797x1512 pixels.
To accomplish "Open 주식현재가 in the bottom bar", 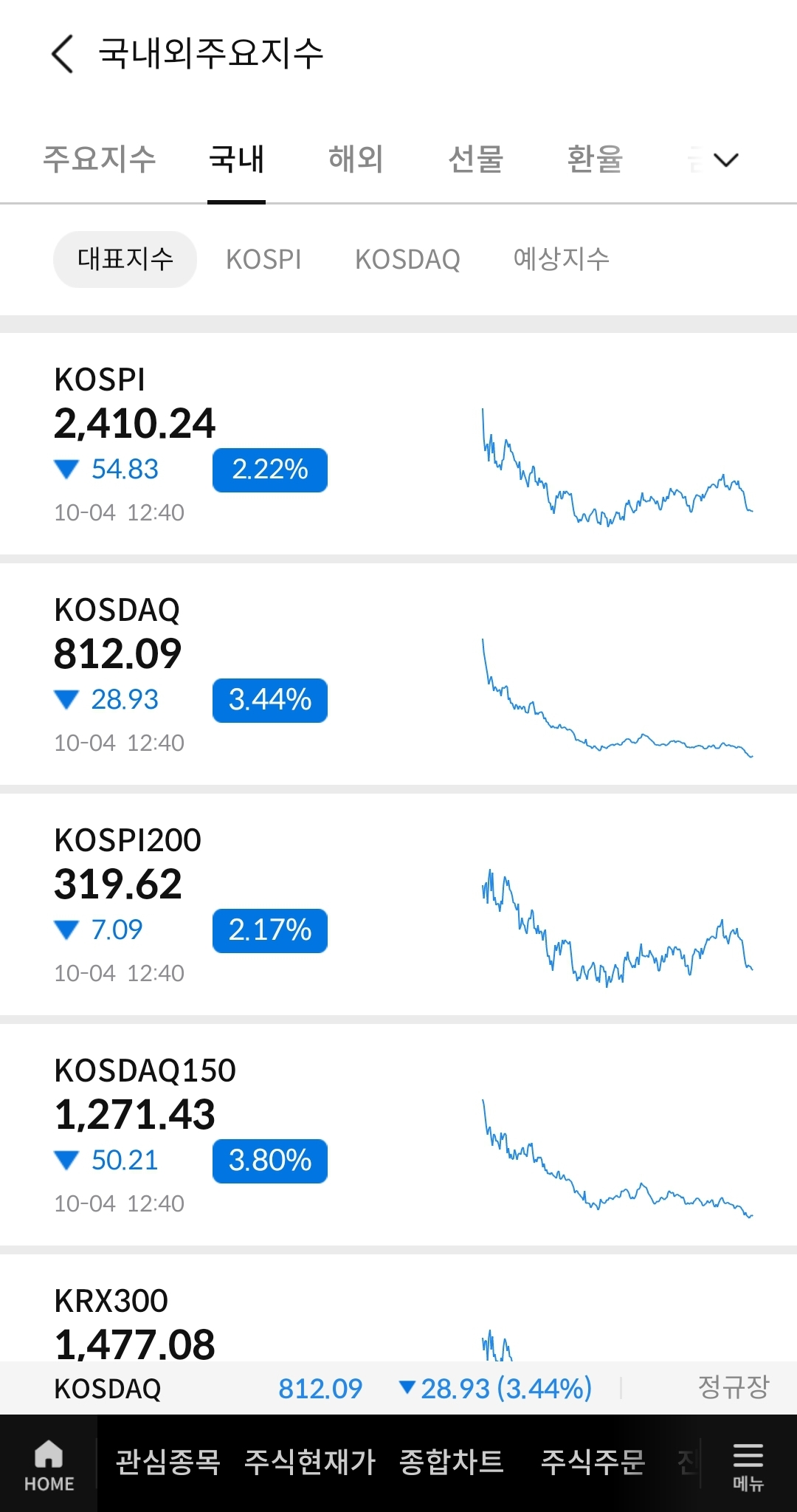I will pos(310,1462).
